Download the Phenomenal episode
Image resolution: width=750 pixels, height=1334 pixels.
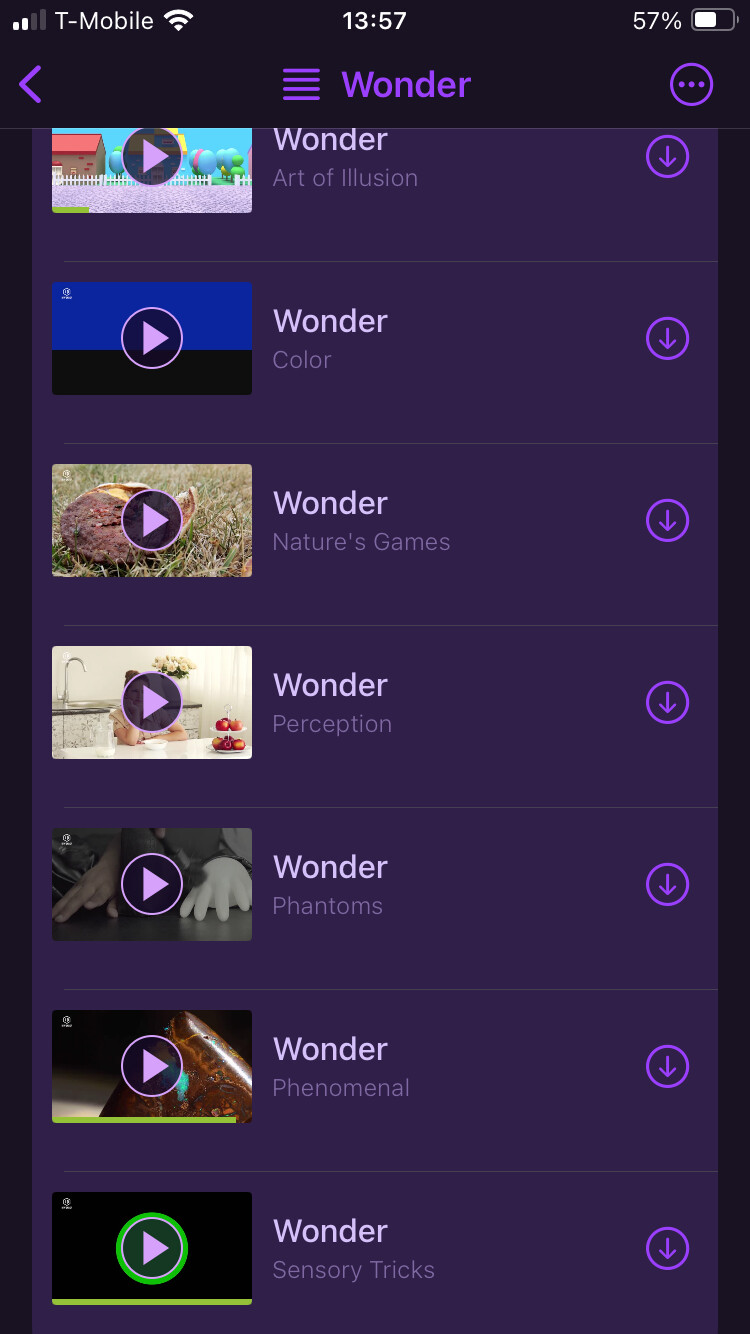click(667, 1066)
